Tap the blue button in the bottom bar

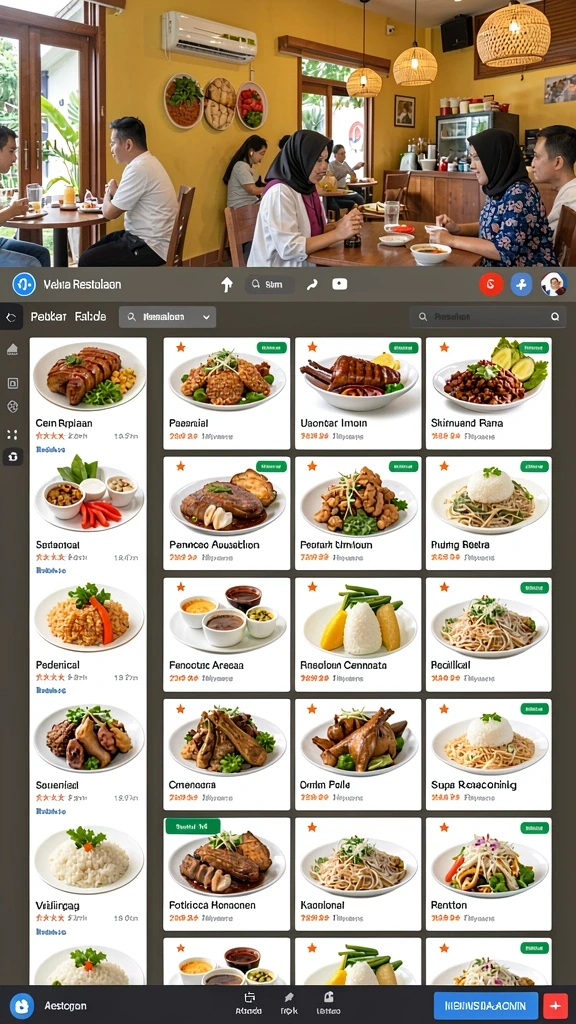pyautogui.click(x=486, y=1006)
